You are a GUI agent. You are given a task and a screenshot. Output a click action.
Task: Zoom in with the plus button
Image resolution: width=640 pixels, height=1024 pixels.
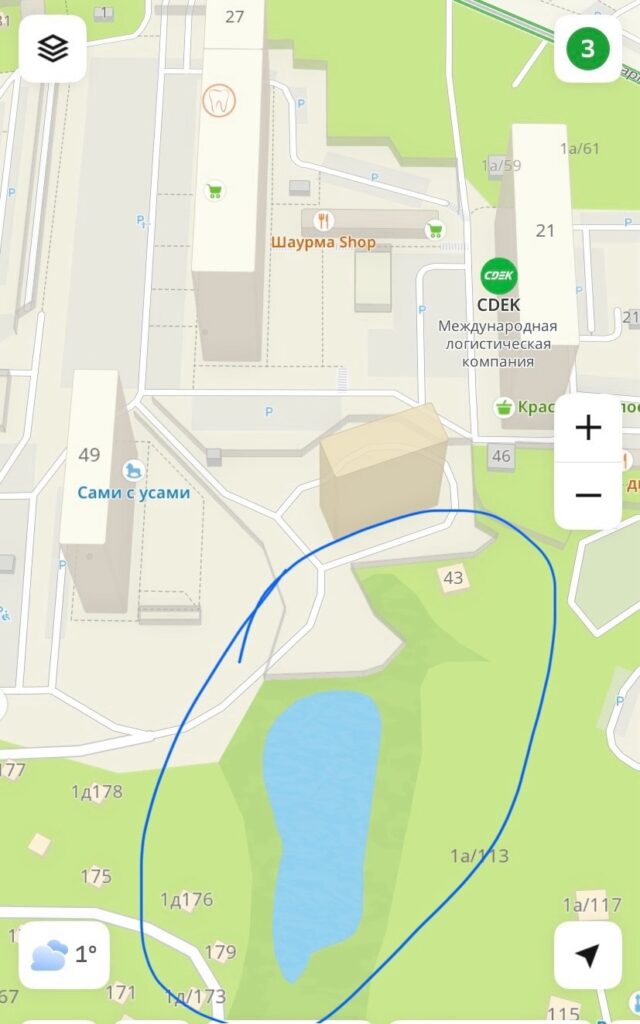tap(588, 428)
